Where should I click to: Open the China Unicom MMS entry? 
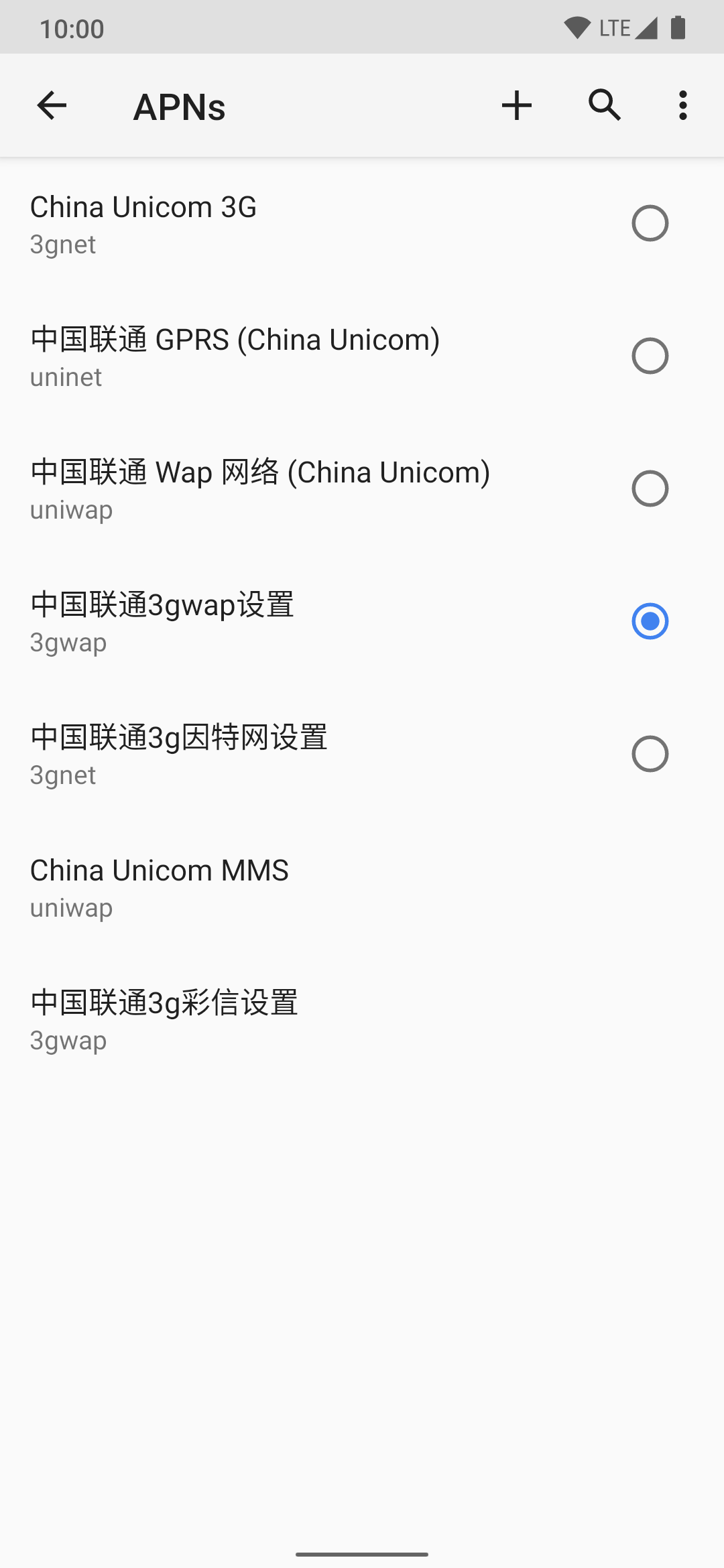362,887
